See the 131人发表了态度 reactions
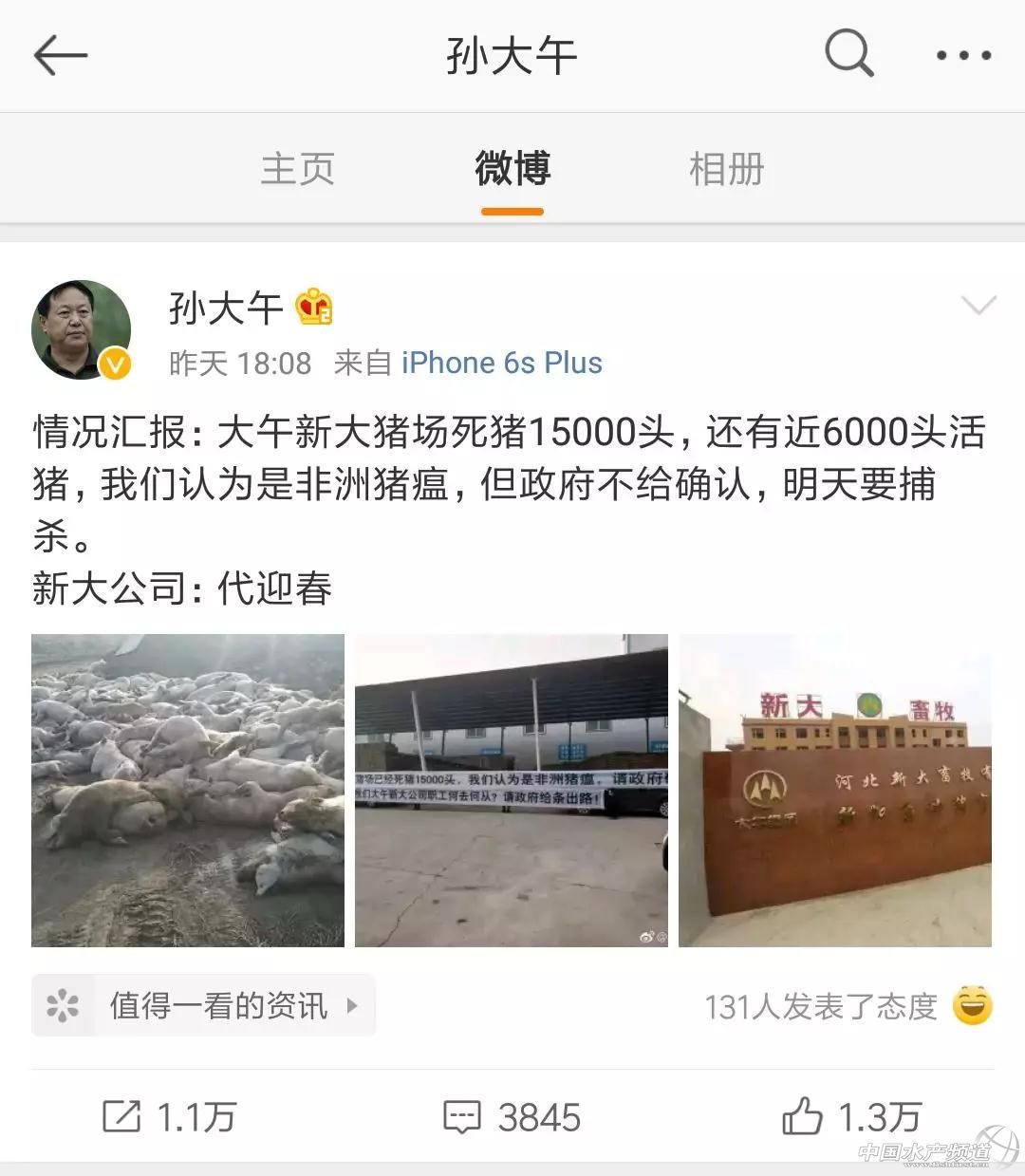The image size is (1025, 1176). 848,1006
